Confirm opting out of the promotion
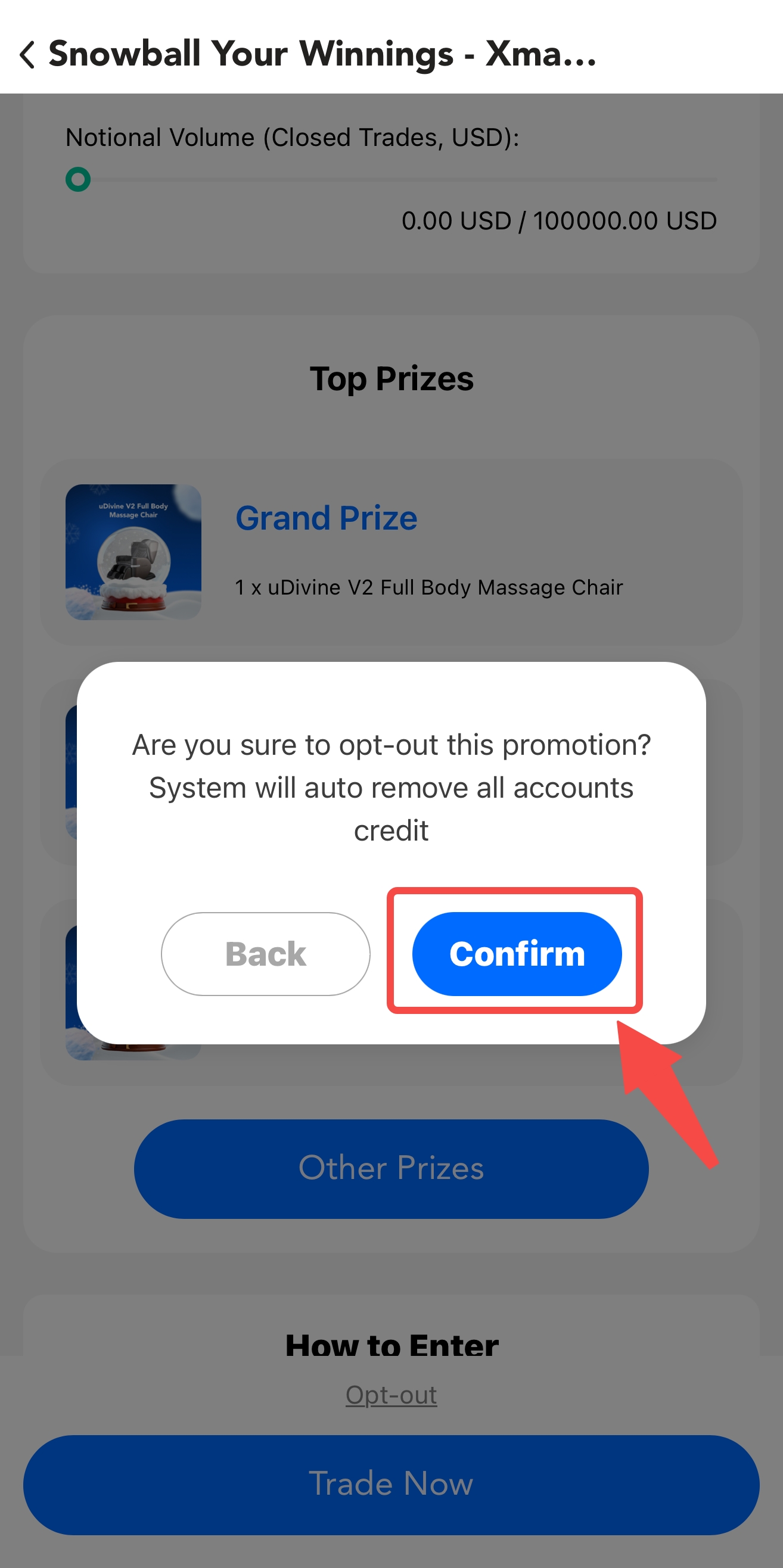783x1568 pixels. click(x=516, y=953)
